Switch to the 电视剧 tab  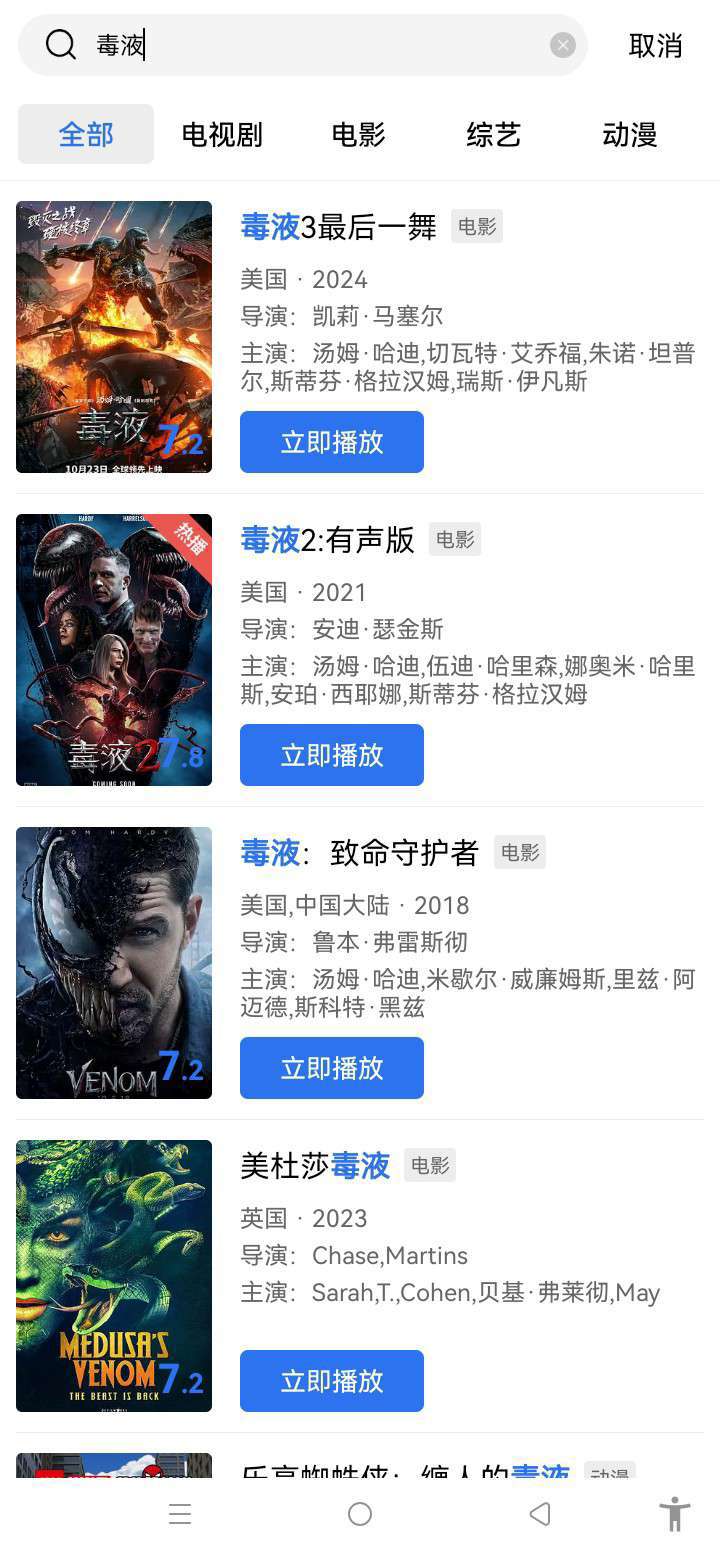point(222,134)
